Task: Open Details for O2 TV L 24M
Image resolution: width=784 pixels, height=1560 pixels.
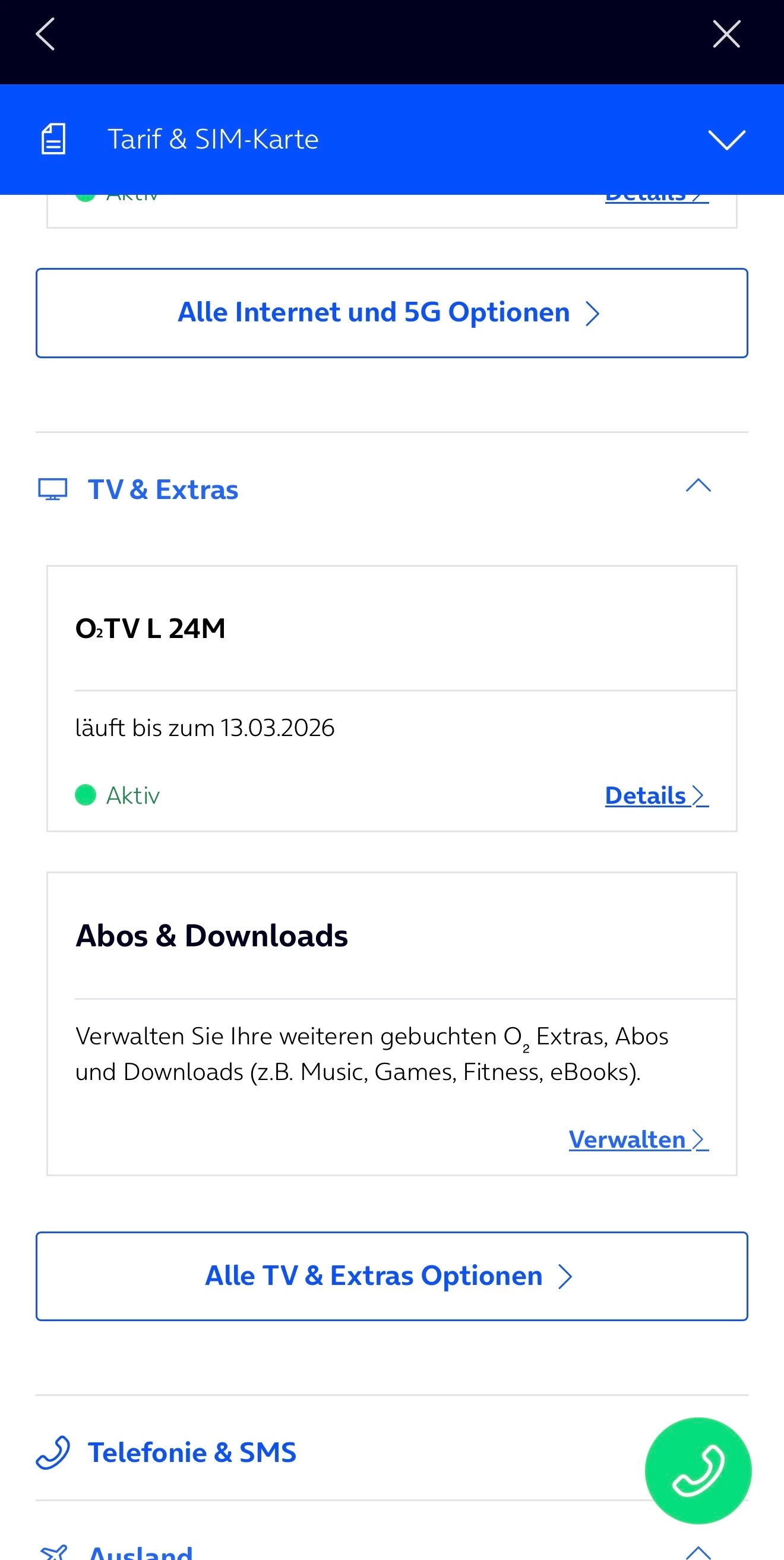Action: [656, 795]
